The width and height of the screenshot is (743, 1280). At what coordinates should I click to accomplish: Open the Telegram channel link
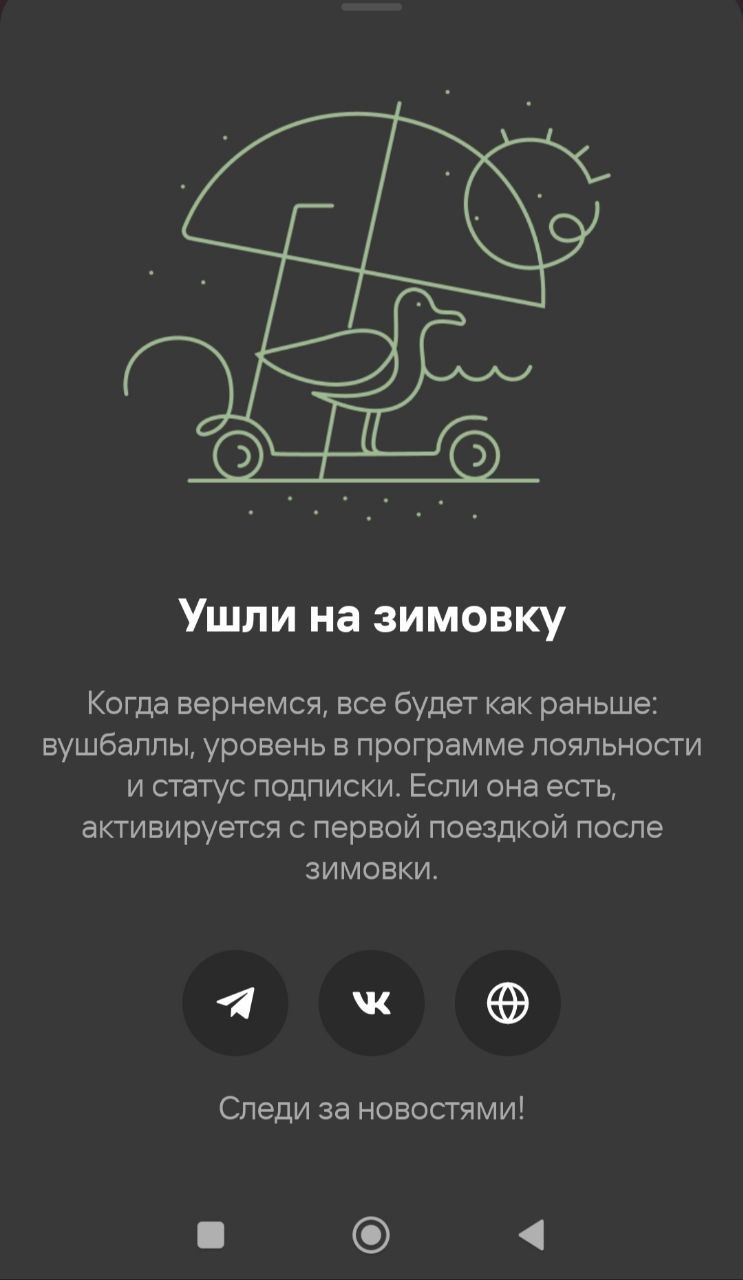point(235,1002)
